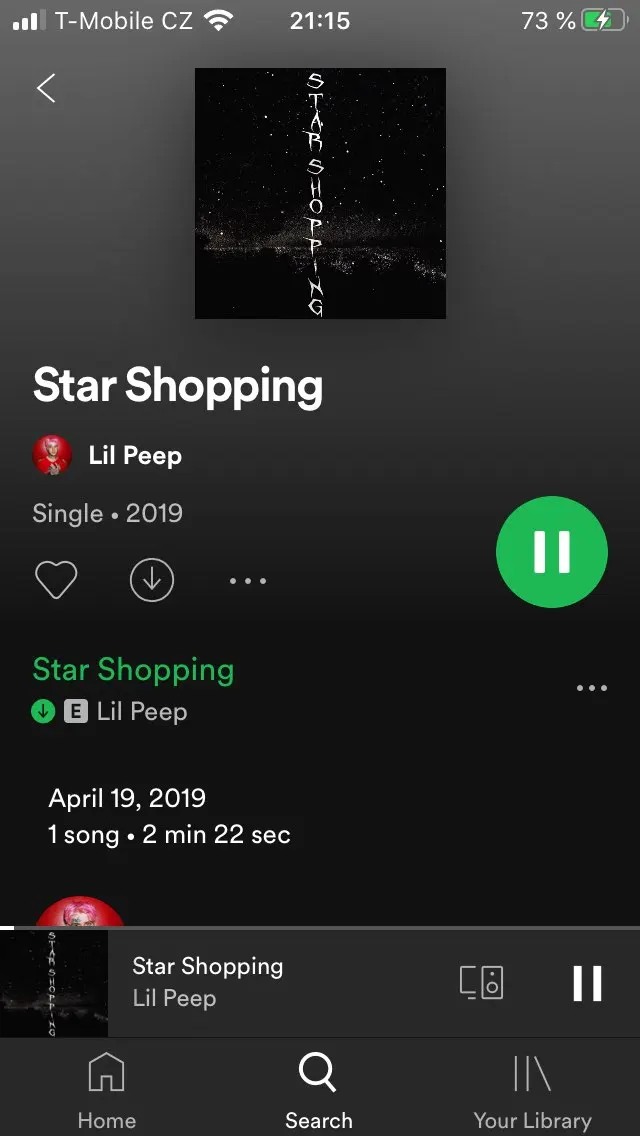The width and height of the screenshot is (640, 1136).
Task: Pause the song from the mini player
Action: coord(588,982)
